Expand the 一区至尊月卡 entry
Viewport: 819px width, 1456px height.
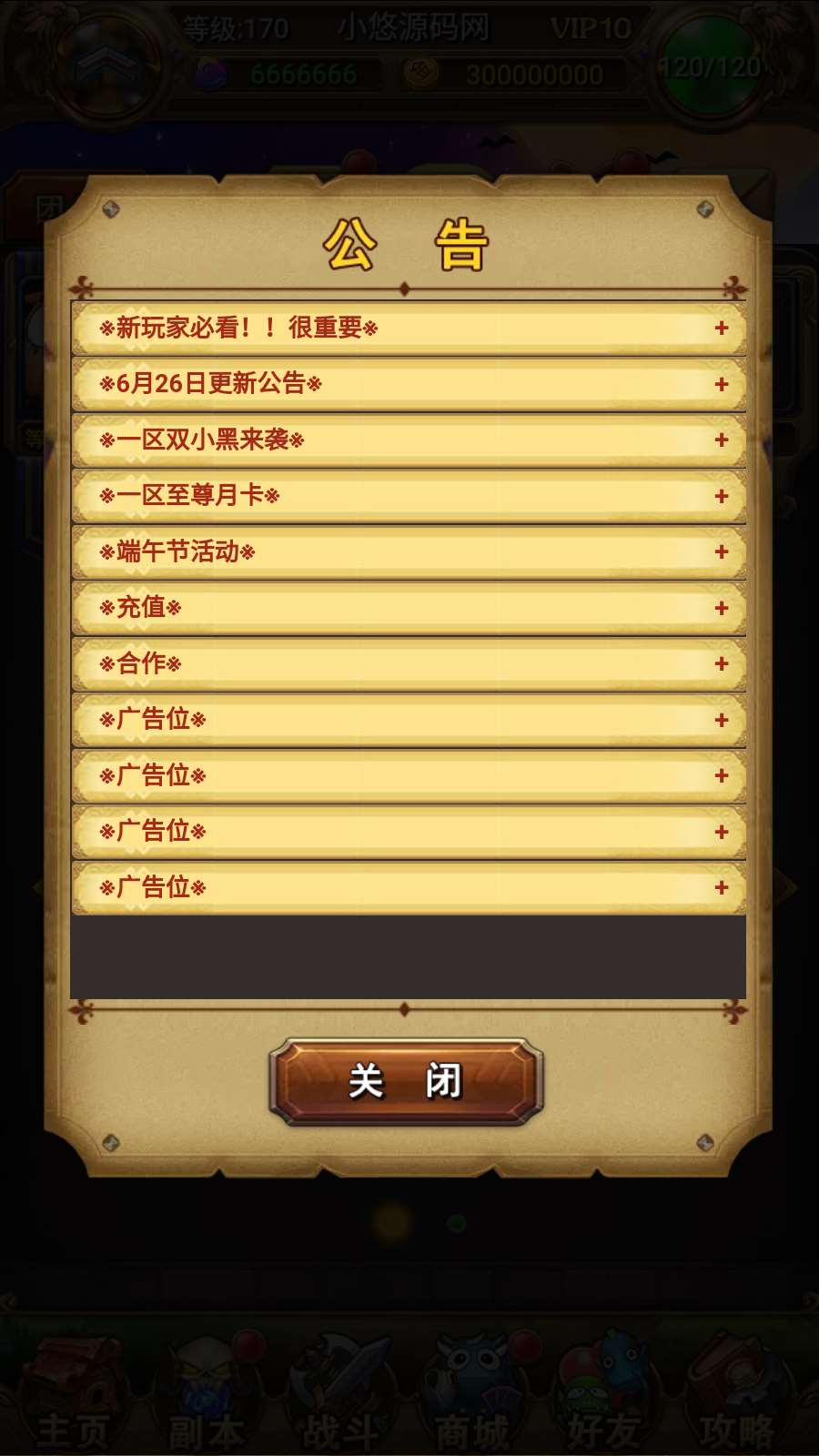click(x=409, y=496)
